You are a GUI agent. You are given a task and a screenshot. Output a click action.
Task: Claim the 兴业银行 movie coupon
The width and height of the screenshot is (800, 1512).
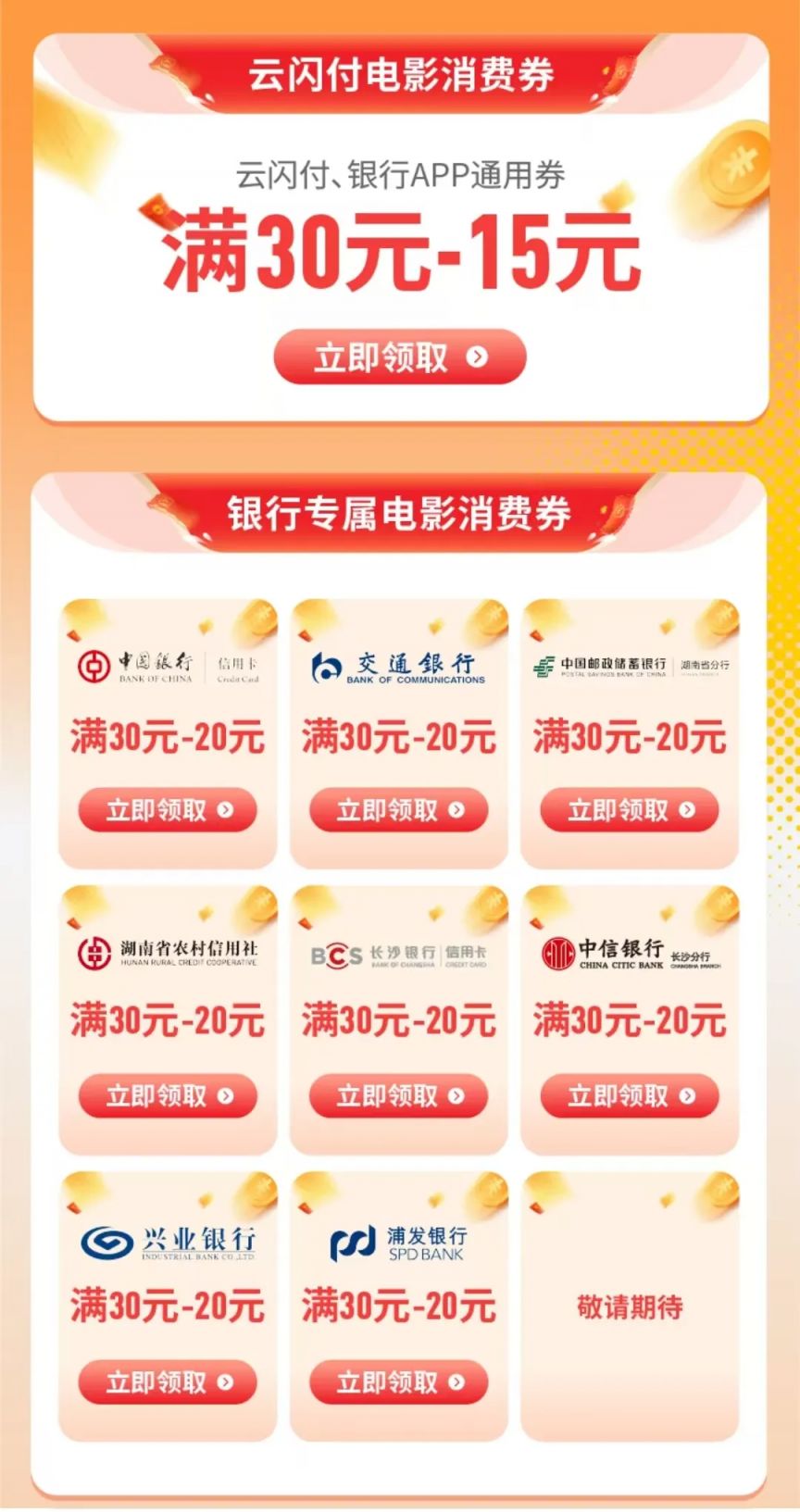pos(168,1382)
